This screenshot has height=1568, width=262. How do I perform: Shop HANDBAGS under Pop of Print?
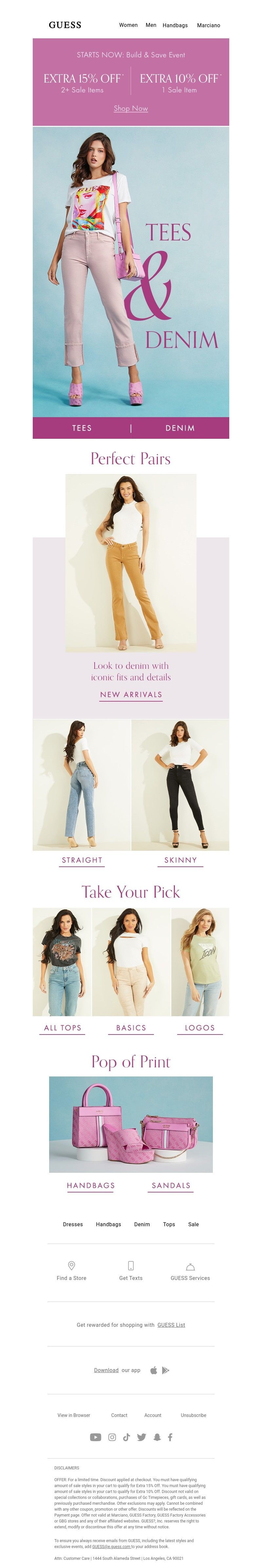[x=91, y=1185]
